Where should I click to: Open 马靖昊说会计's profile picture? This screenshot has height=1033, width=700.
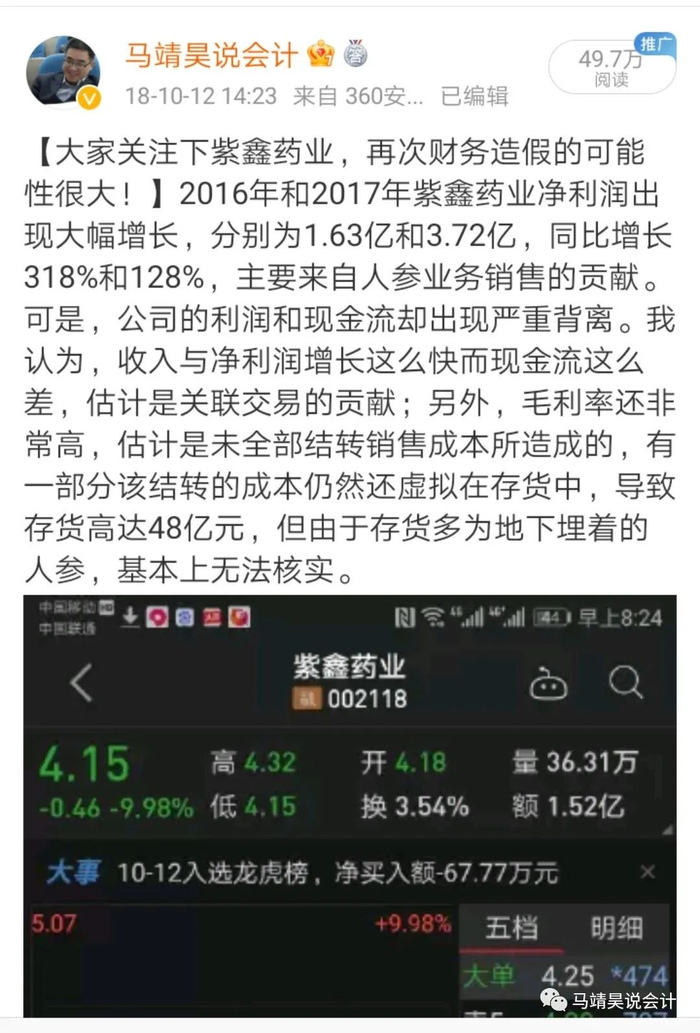64,71
